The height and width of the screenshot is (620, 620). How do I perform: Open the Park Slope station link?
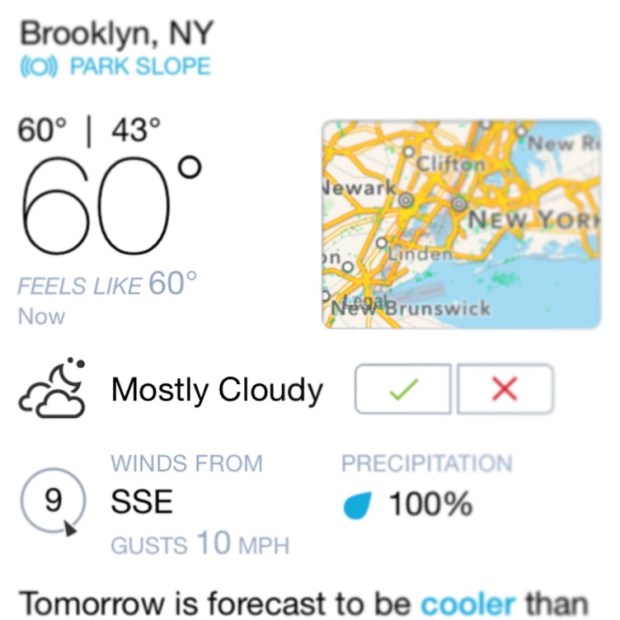(x=116, y=67)
